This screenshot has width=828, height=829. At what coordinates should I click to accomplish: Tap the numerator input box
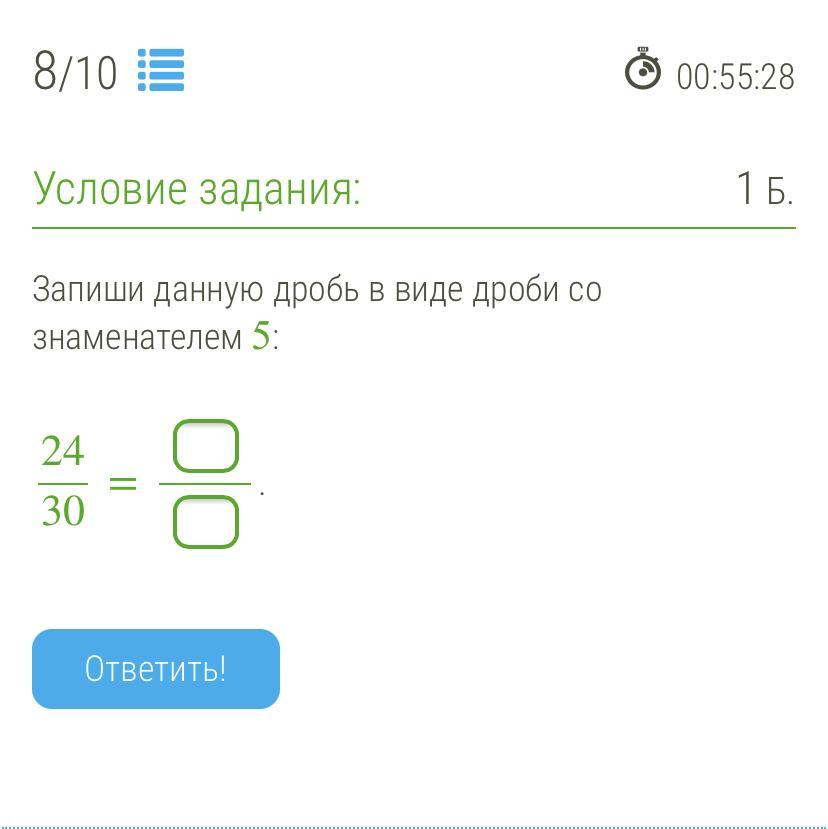(206, 446)
